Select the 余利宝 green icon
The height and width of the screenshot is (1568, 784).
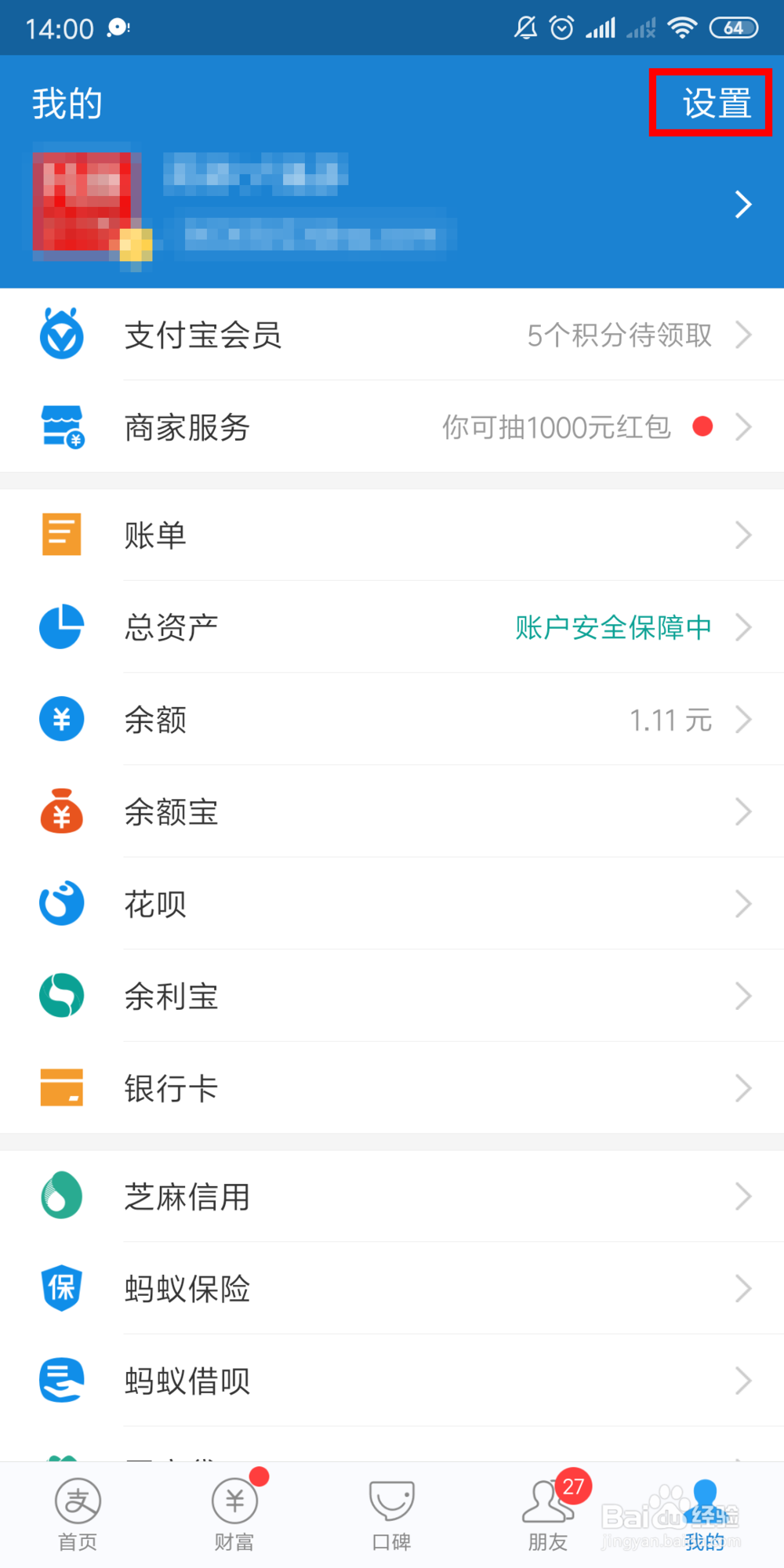tap(61, 996)
